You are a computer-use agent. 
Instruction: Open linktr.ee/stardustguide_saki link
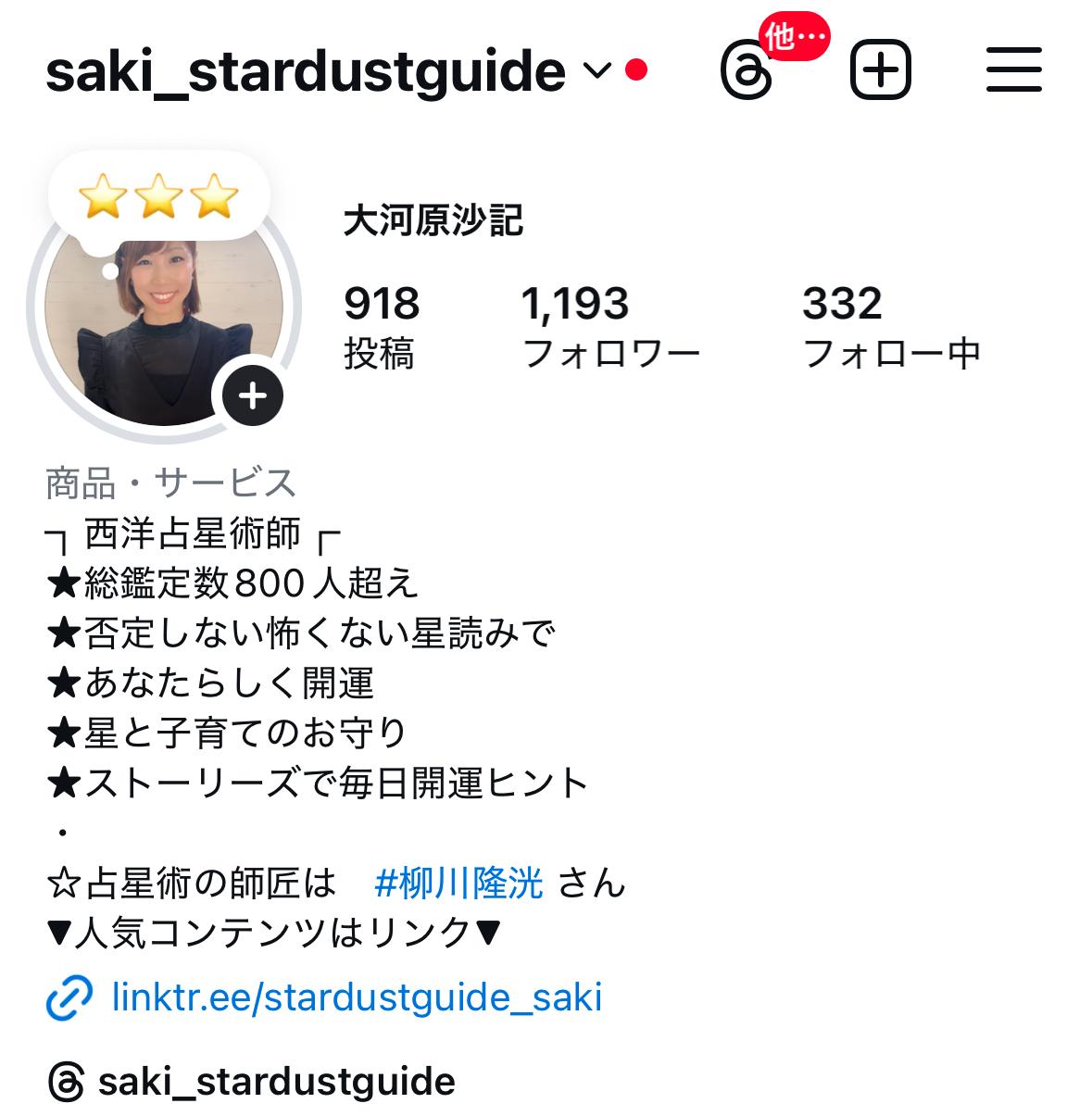pos(356,997)
